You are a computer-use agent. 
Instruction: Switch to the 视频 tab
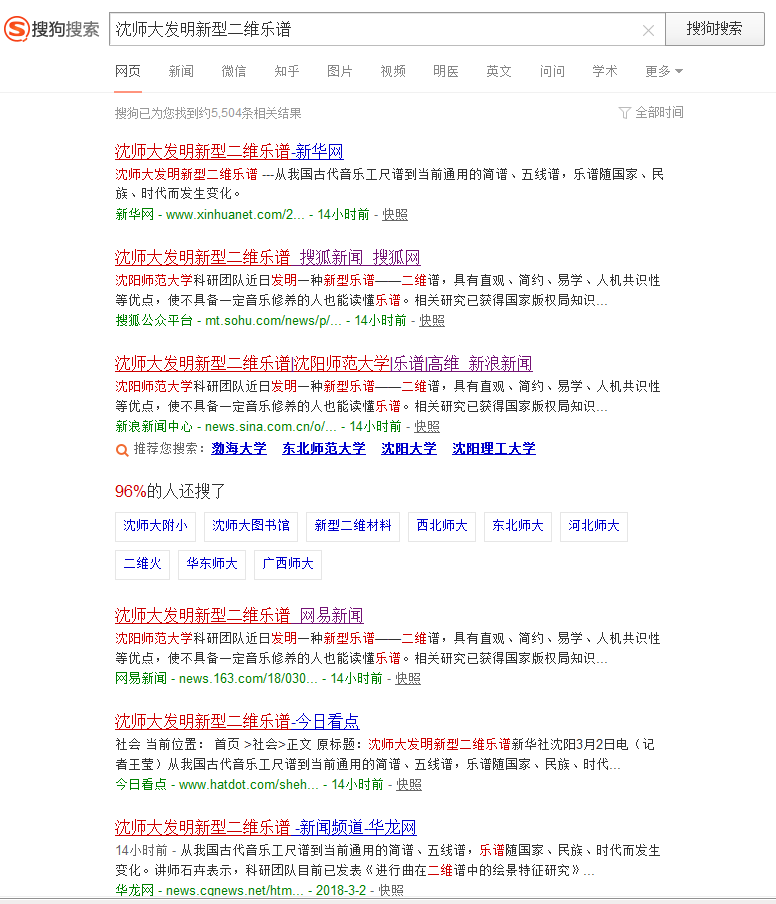[x=393, y=71]
